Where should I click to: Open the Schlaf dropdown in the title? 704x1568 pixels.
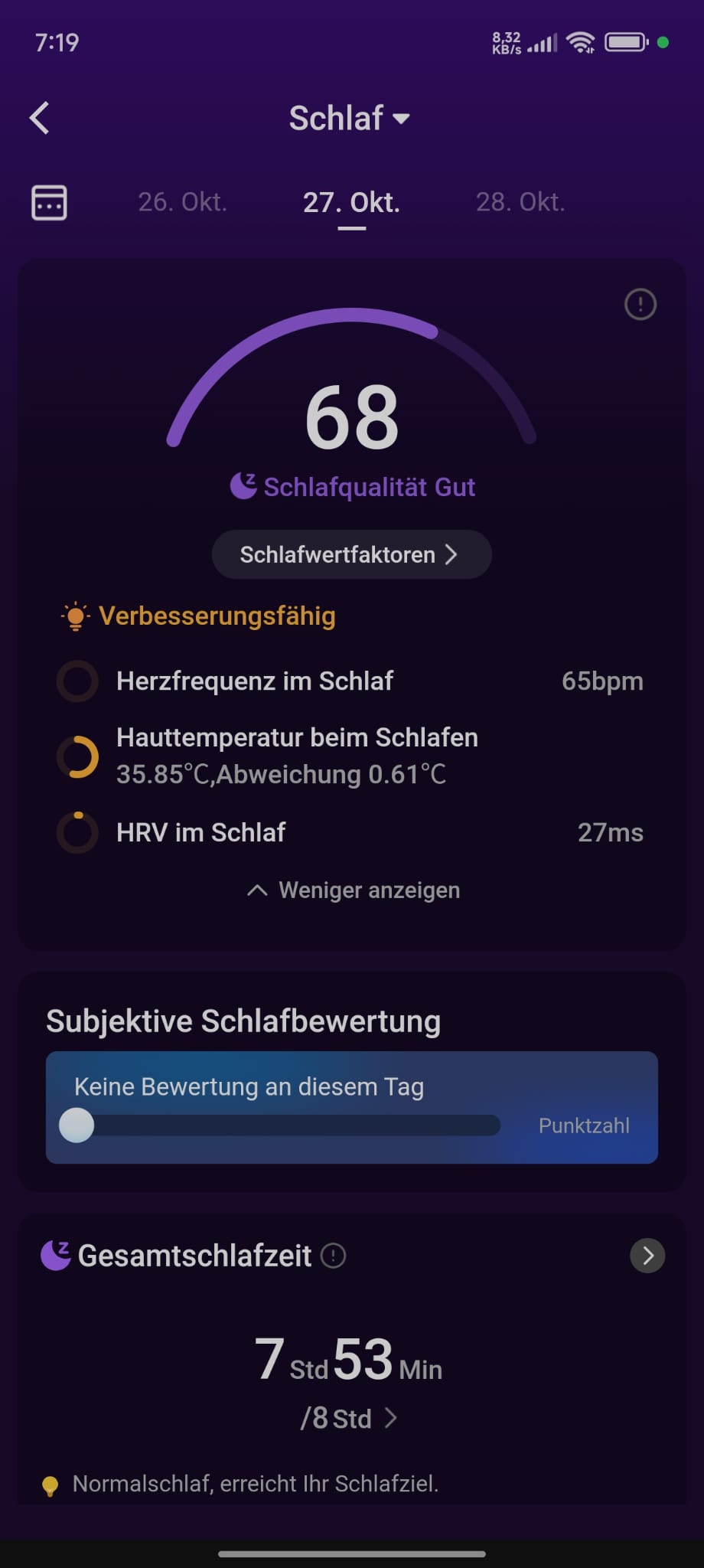point(350,118)
